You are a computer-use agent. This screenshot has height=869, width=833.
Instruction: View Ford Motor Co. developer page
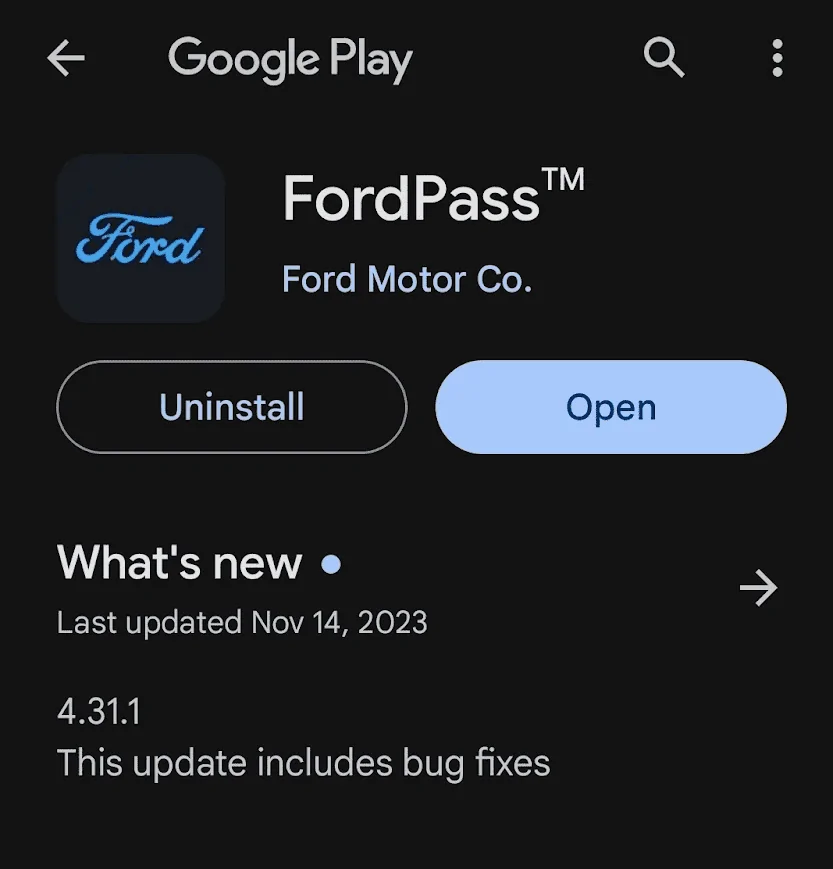406,279
